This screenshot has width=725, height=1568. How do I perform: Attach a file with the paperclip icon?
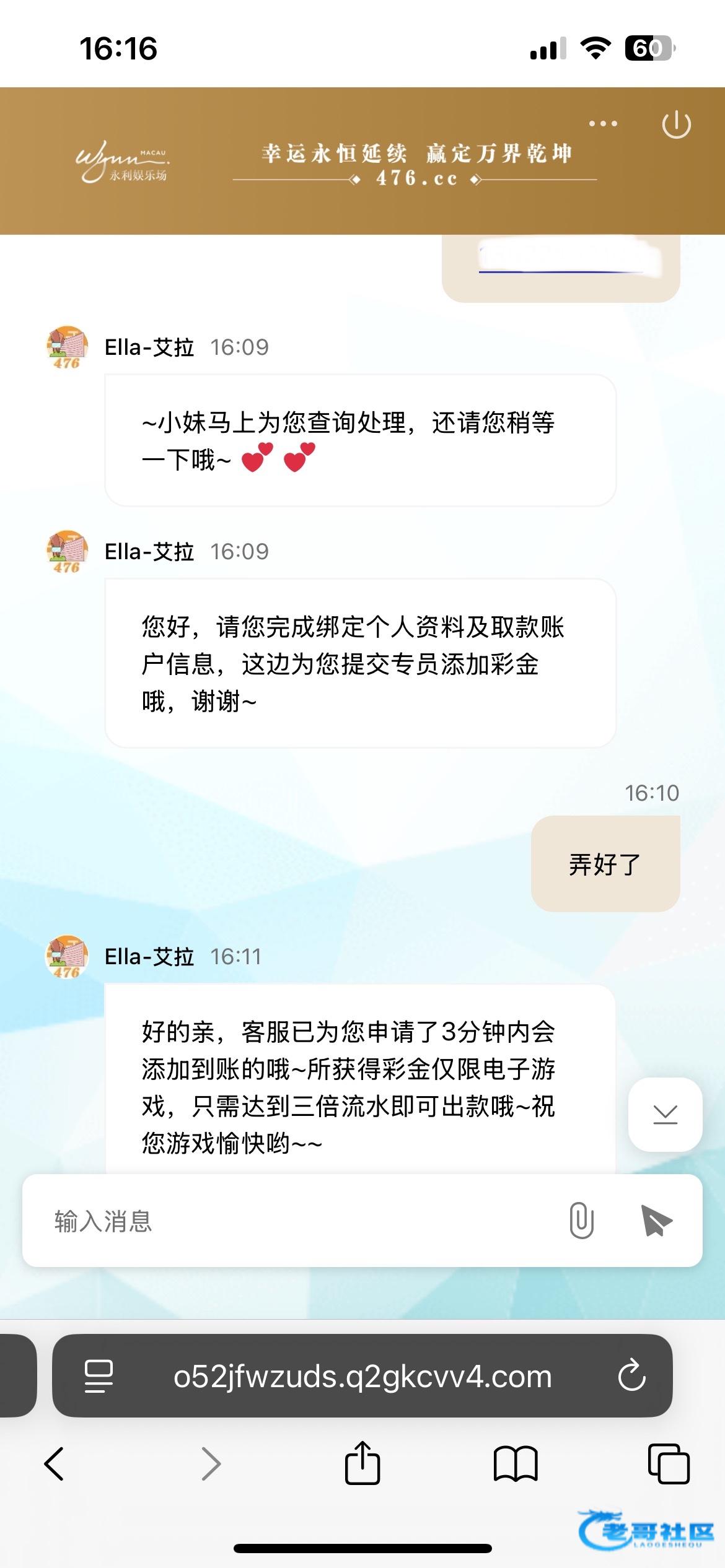tap(581, 1221)
